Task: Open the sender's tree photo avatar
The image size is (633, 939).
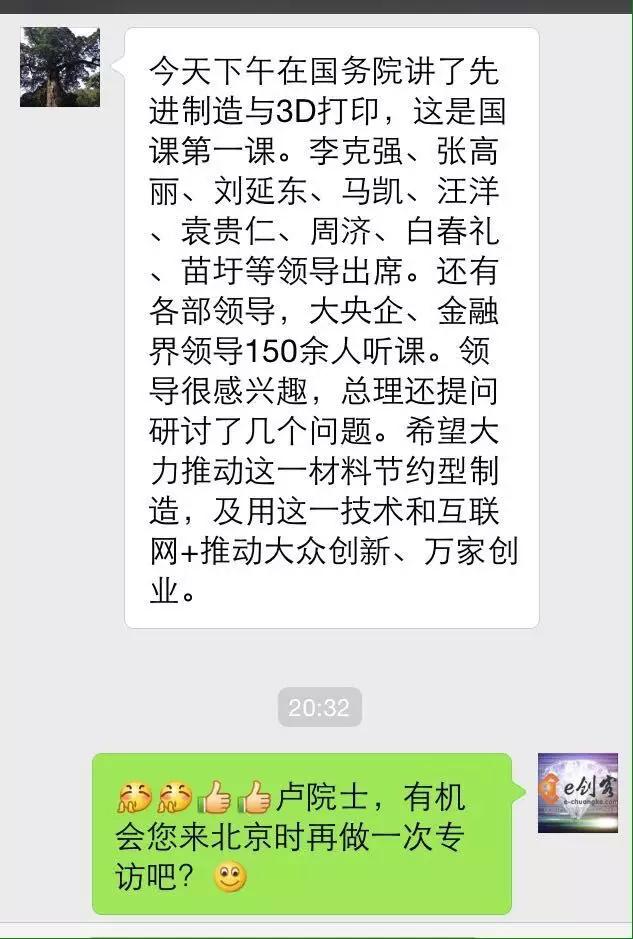Action: coord(60,67)
